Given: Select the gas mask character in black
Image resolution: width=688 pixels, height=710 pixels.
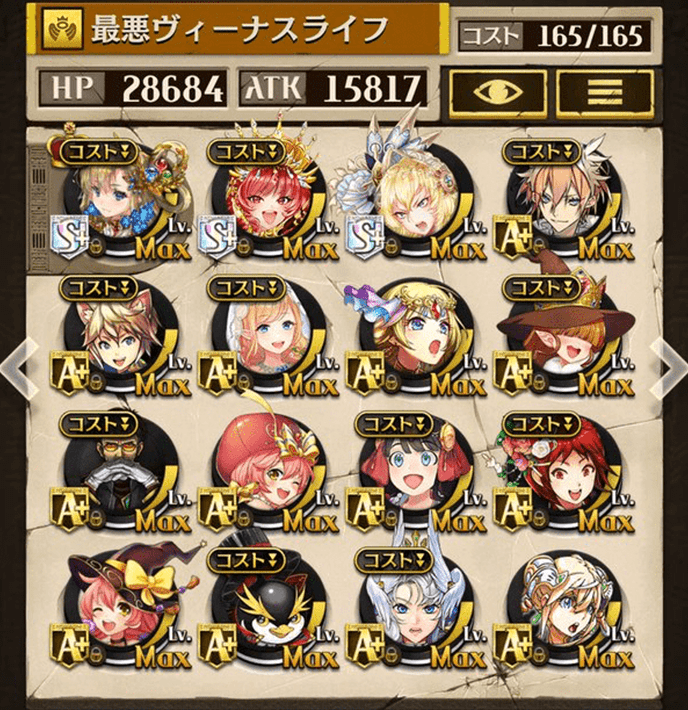Looking at the screenshot, I should [x=118, y=475].
